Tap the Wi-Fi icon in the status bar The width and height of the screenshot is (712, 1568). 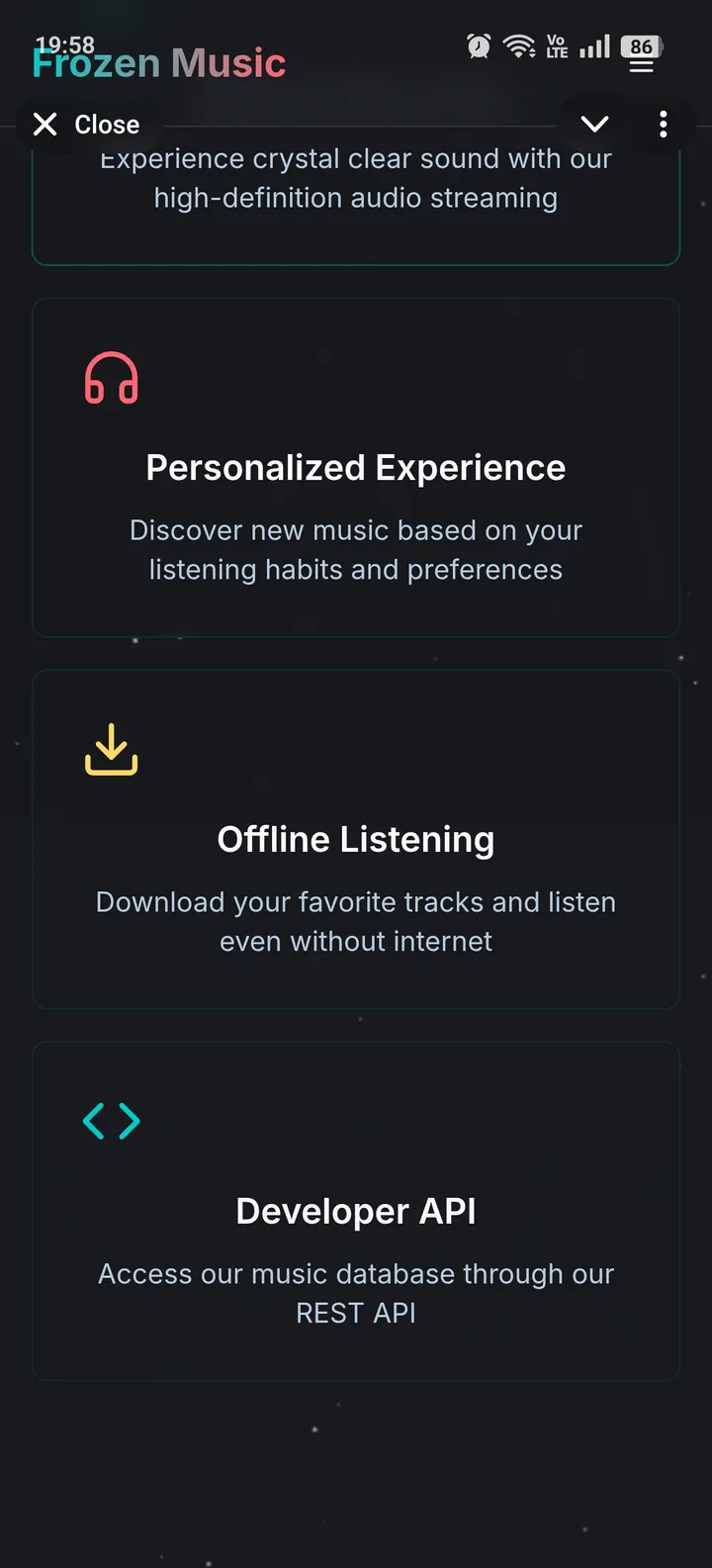point(519,46)
